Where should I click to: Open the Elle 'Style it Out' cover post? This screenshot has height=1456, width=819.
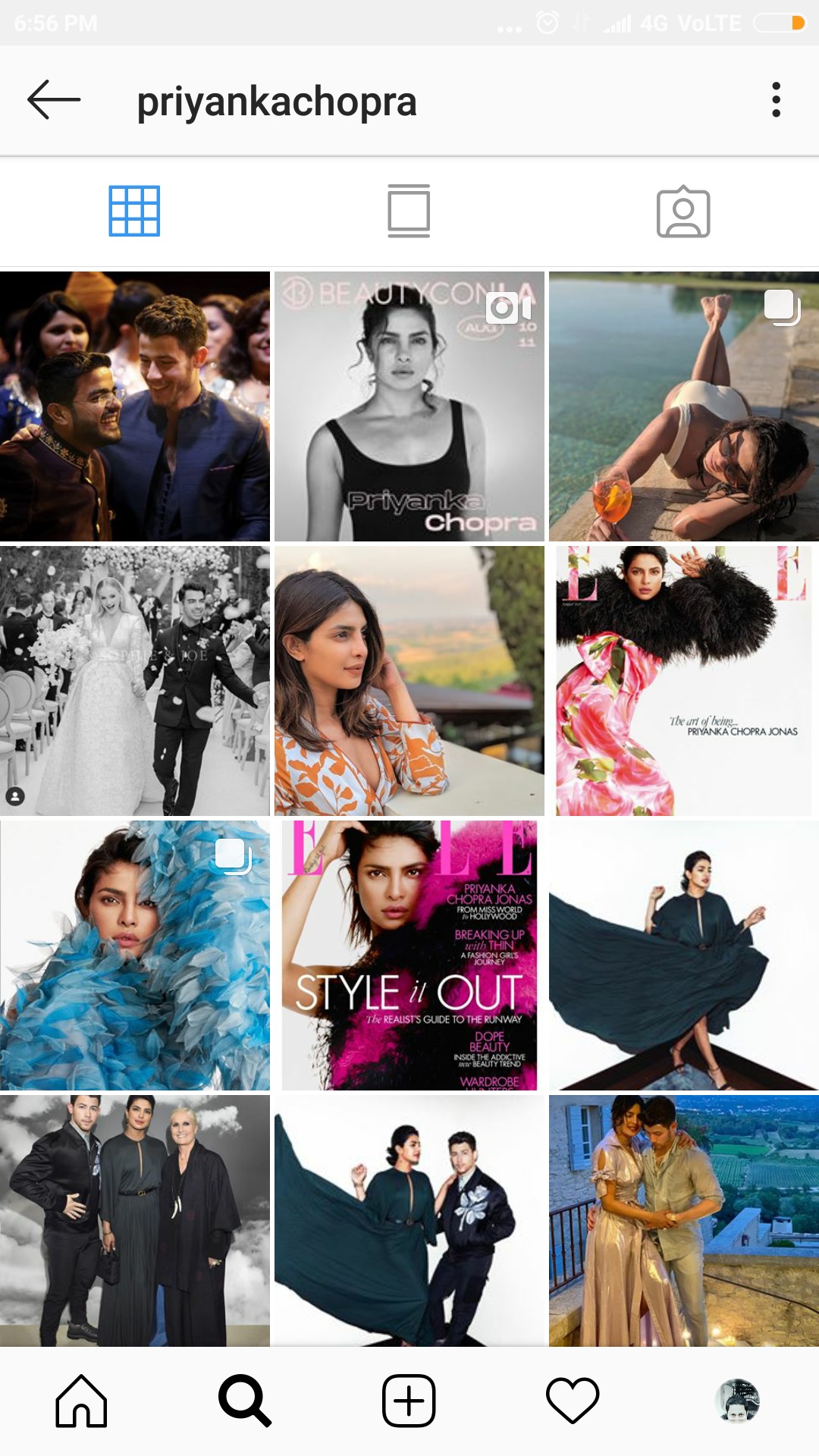coord(409,955)
